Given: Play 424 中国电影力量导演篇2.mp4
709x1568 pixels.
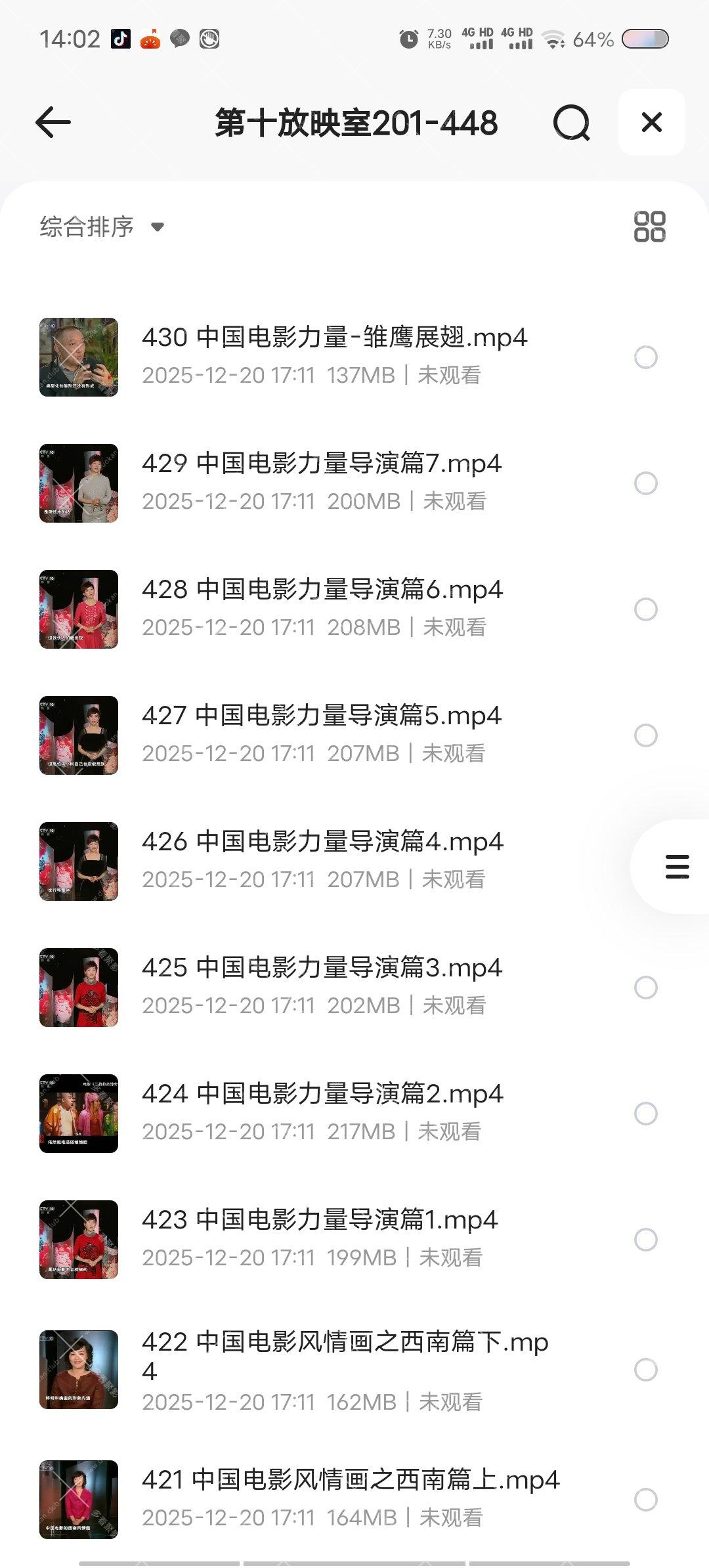Looking at the screenshot, I should pyautogui.click(x=322, y=1095).
